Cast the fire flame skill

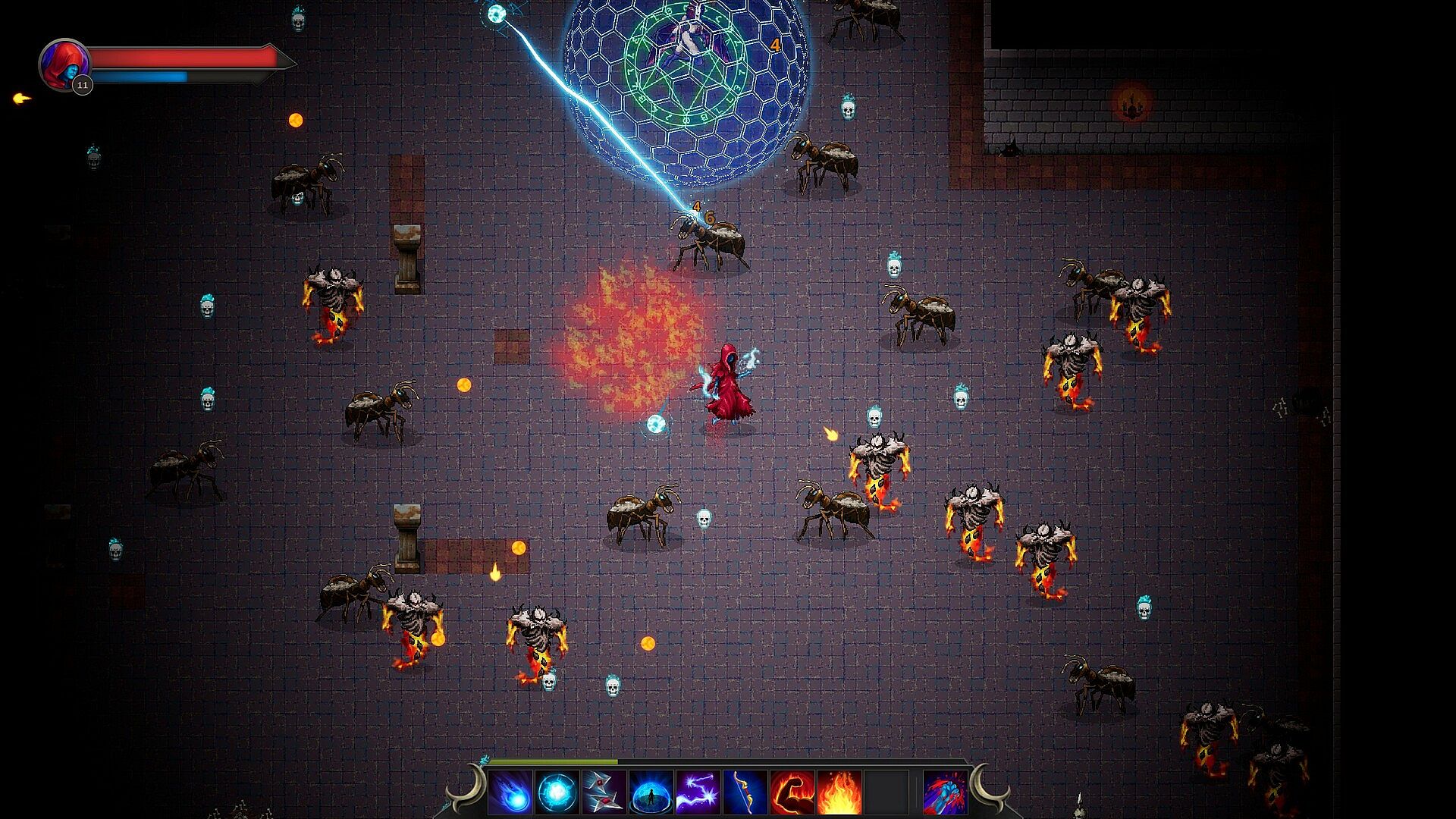[x=839, y=792]
